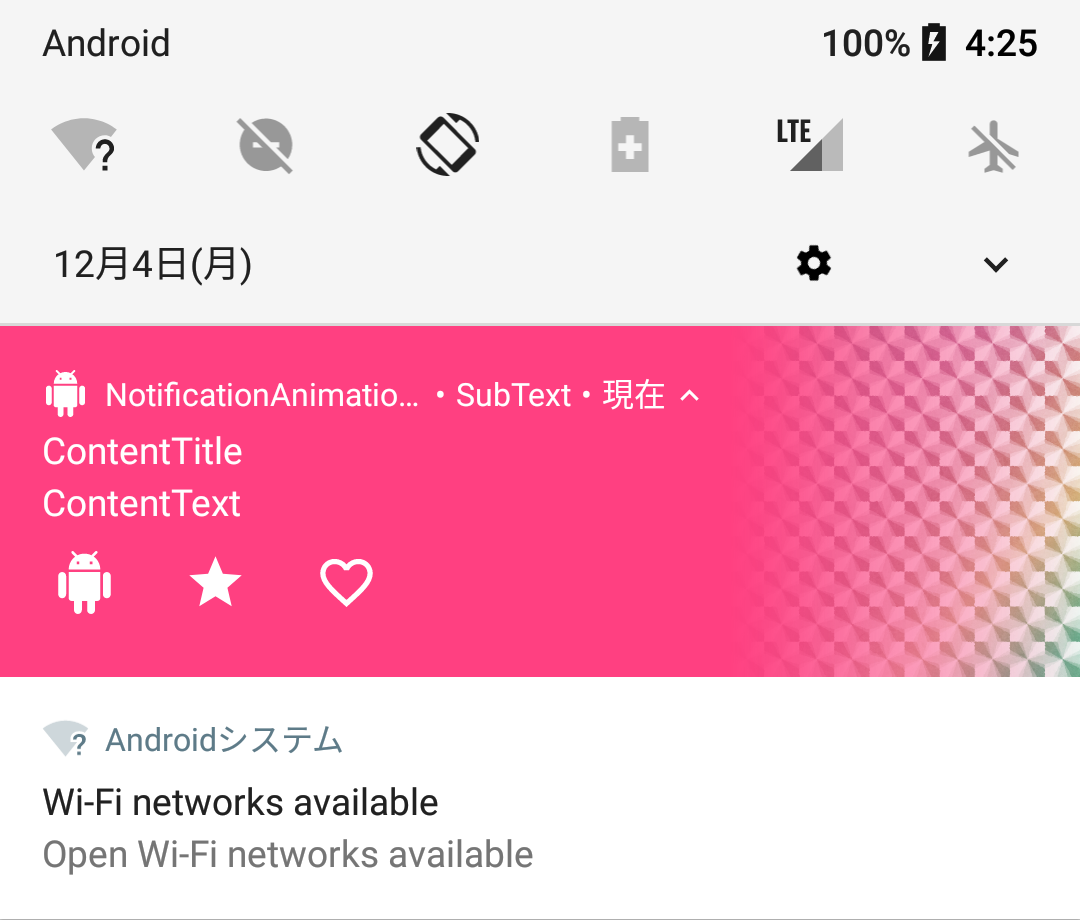Open the settings gear

[x=814, y=264]
